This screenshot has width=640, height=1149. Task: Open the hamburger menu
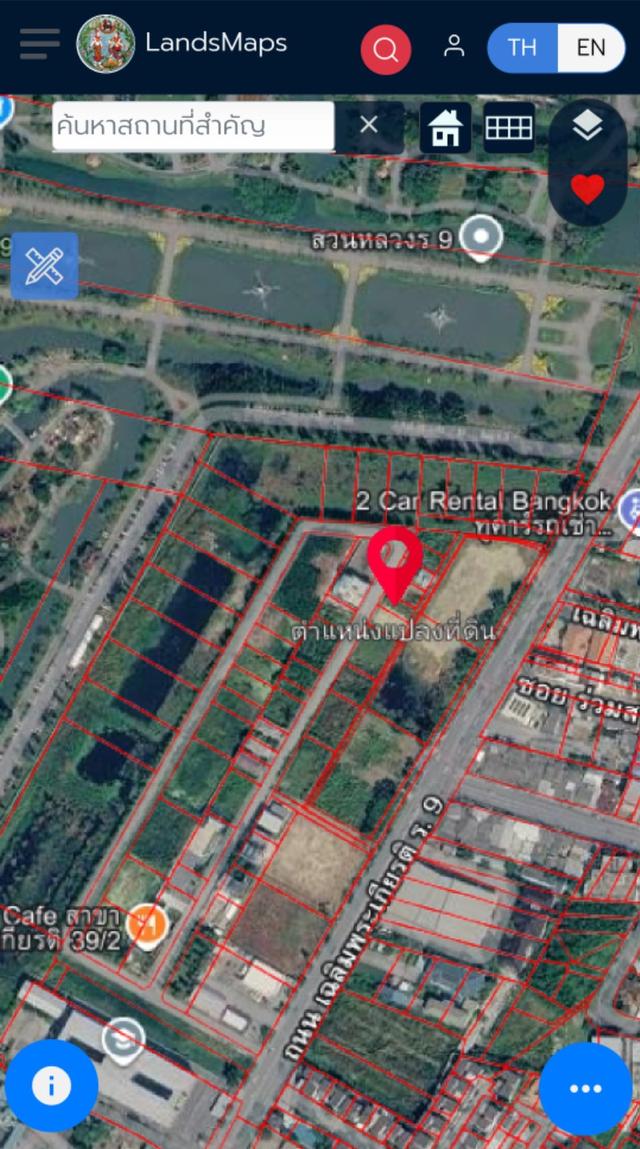click(39, 44)
